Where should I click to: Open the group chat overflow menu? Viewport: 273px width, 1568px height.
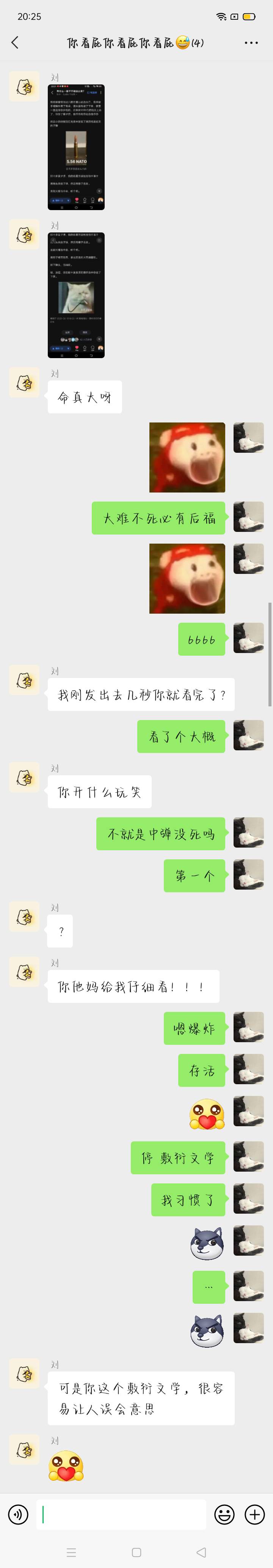[x=251, y=43]
